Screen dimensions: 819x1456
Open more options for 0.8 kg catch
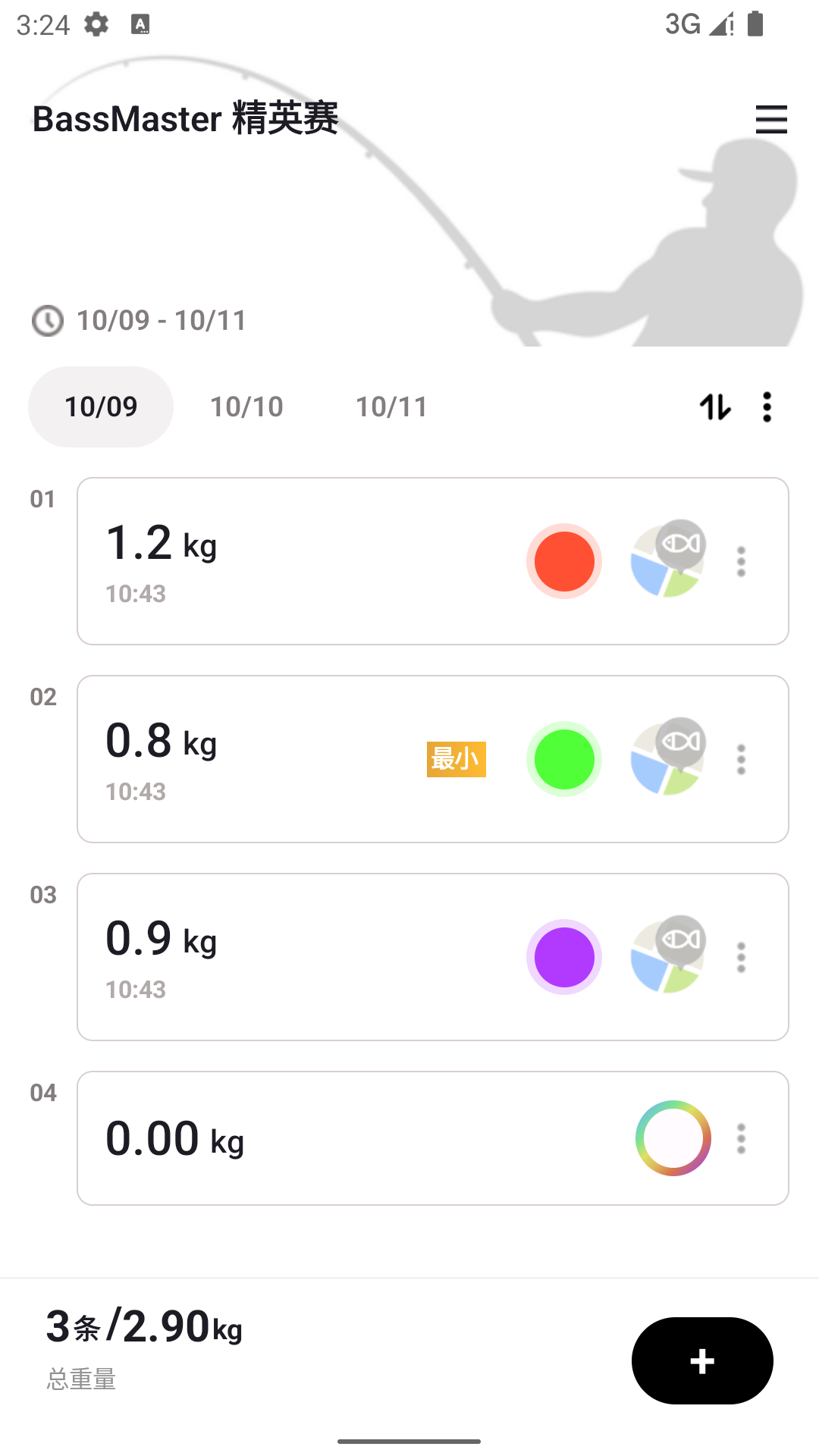coord(741,759)
